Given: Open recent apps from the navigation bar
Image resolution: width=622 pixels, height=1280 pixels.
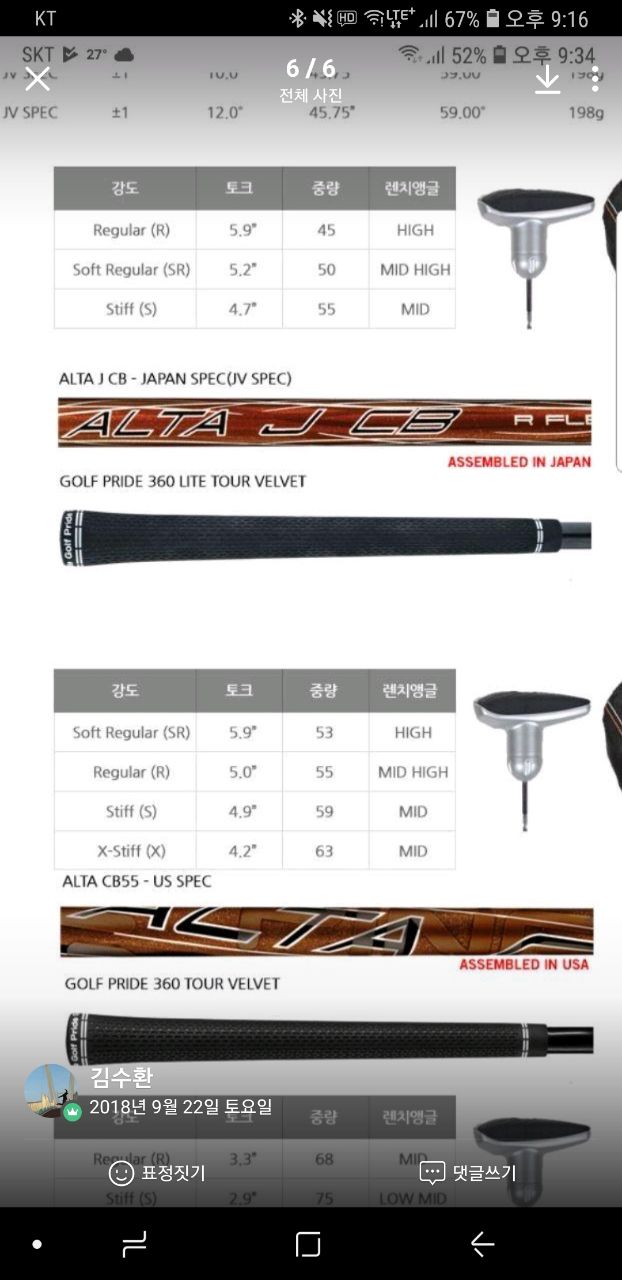Looking at the screenshot, I should pyautogui.click(x=134, y=1244).
